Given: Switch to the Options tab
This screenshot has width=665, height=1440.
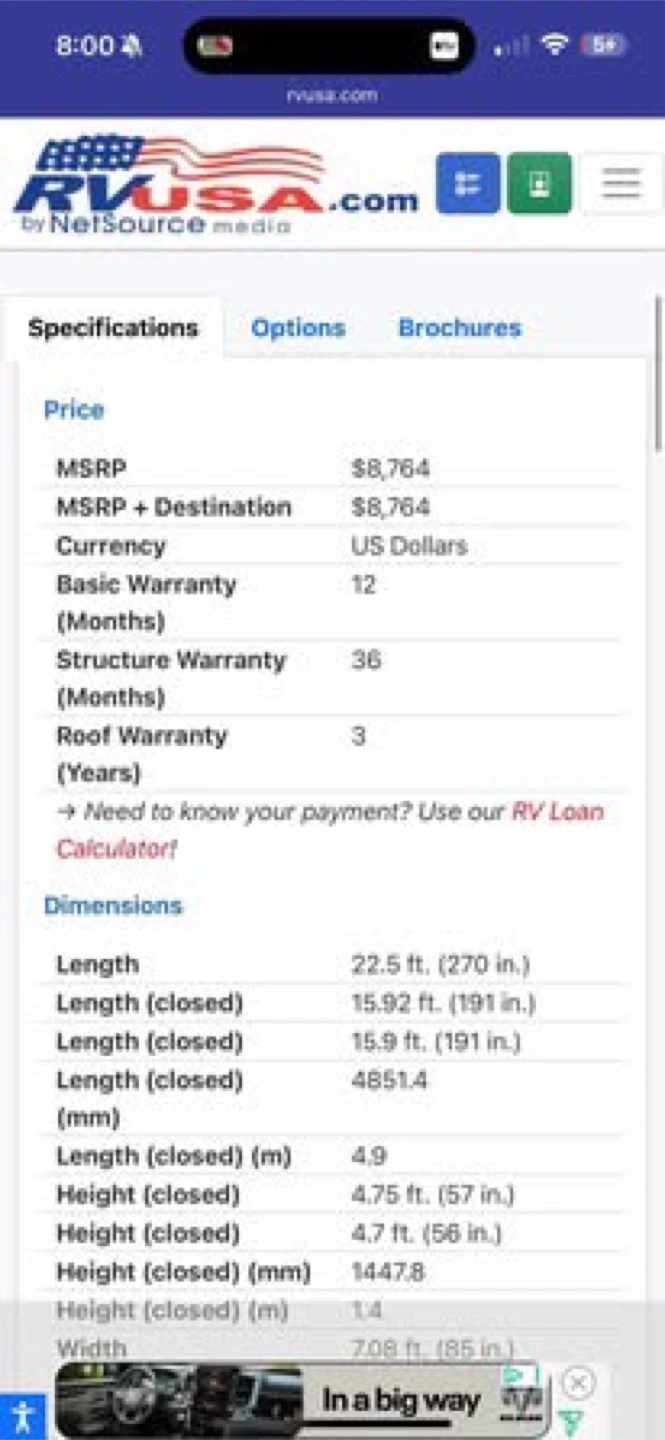Looking at the screenshot, I should [298, 328].
